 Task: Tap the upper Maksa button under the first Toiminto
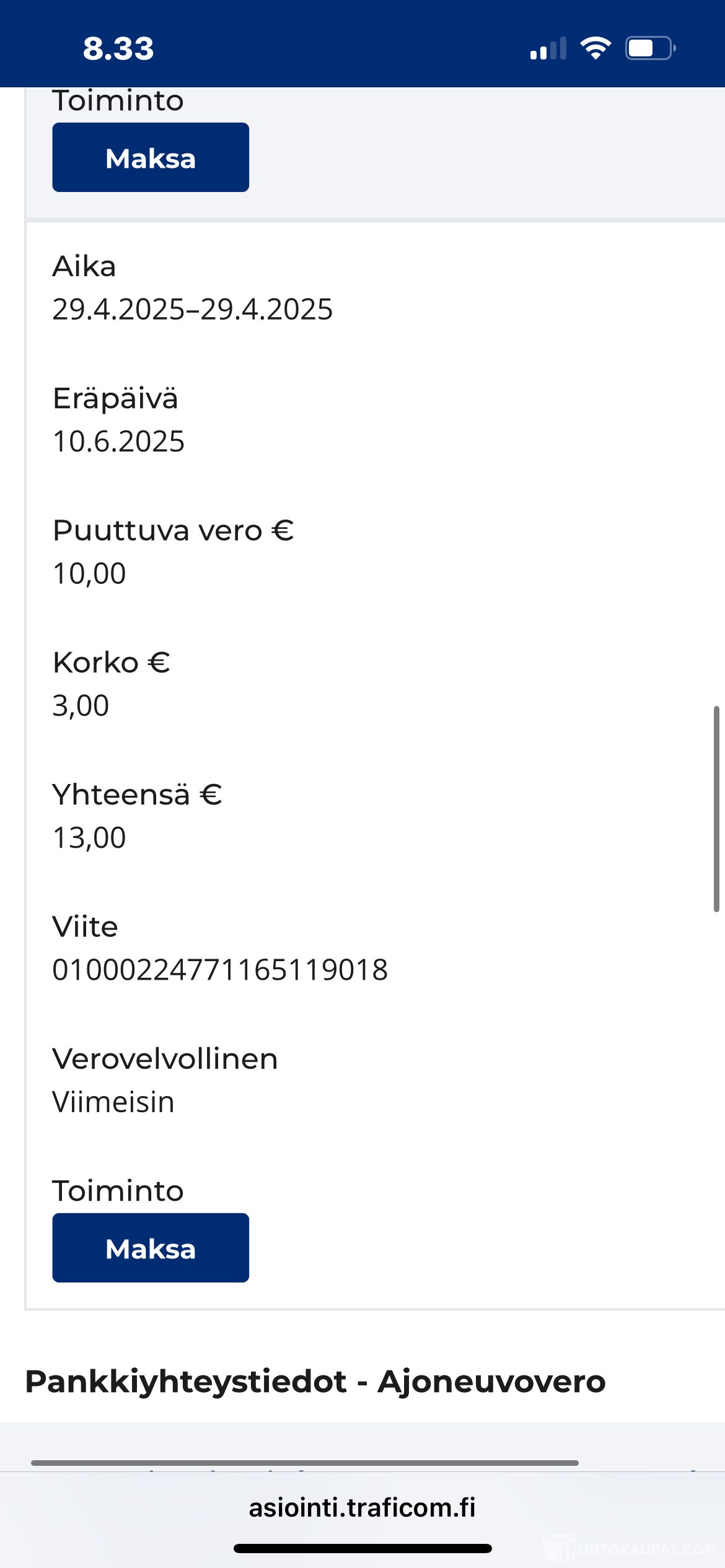[x=151, y=157]
